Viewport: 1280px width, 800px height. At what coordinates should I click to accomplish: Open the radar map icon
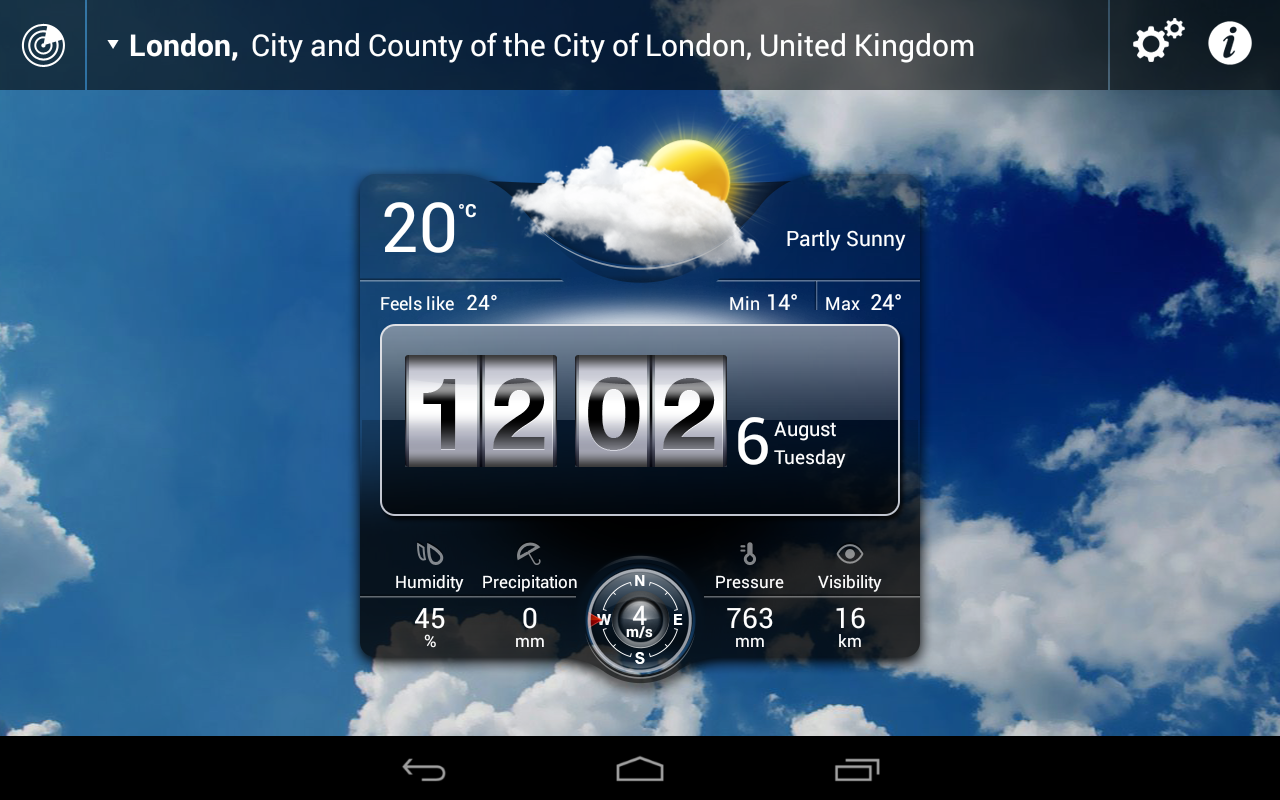[x=43, y=45]
